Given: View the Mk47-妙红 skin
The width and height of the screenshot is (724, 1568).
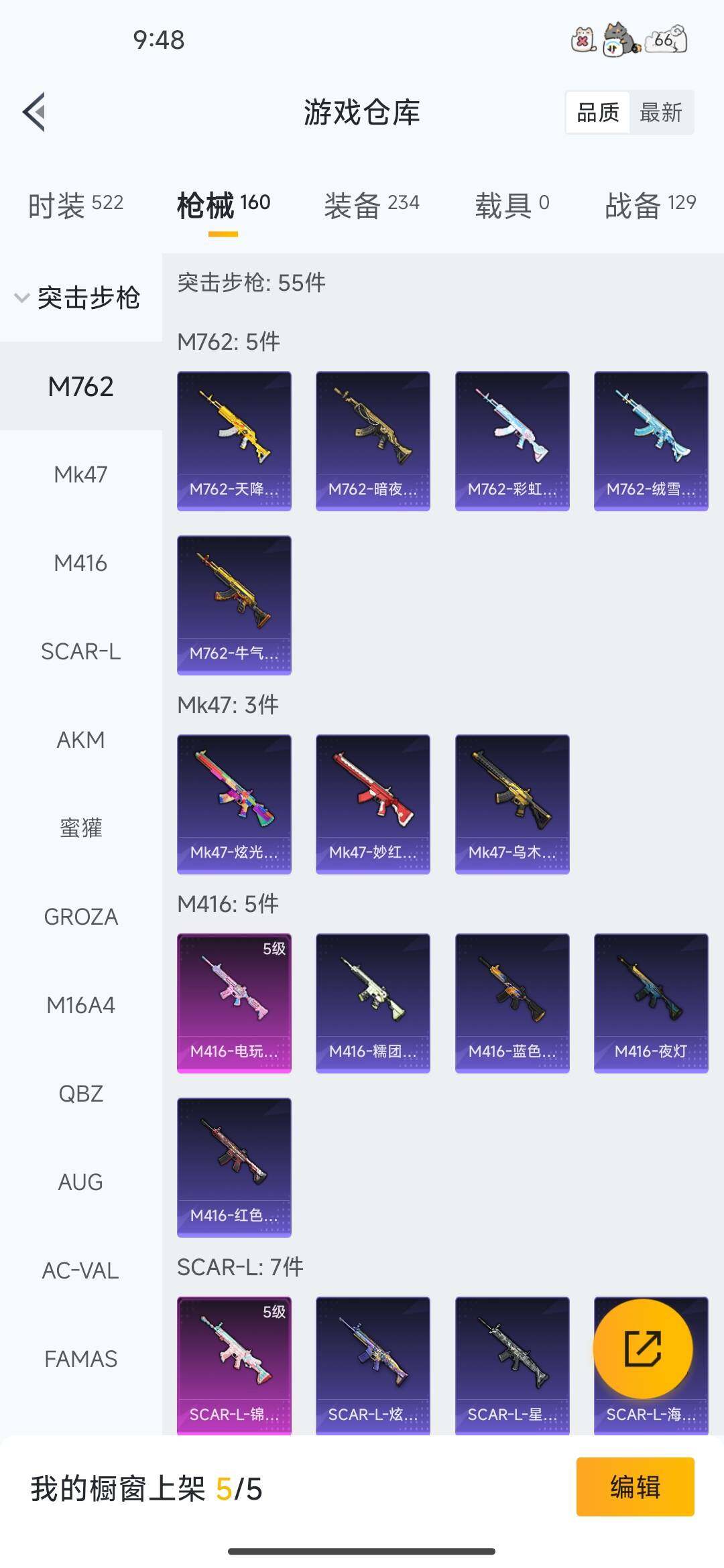Looking at the screenshot, I should (373, 804).
